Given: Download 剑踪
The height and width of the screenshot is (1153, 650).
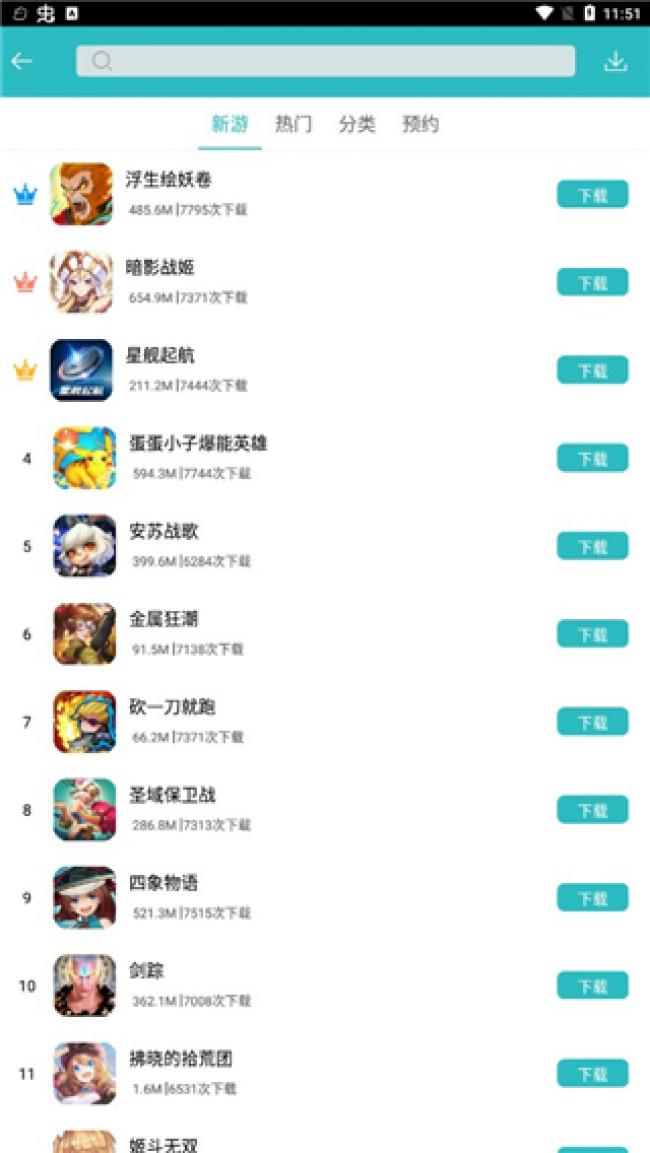Looking at the screenshot, I should (592, 986).
